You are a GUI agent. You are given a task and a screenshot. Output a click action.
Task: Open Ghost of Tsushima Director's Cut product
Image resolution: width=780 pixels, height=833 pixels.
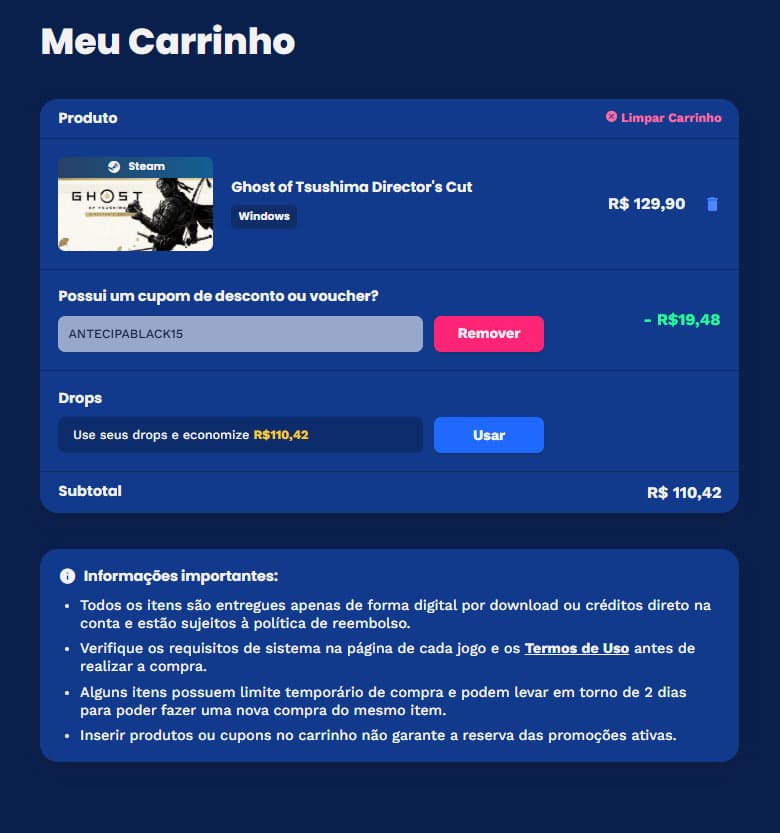351,187
